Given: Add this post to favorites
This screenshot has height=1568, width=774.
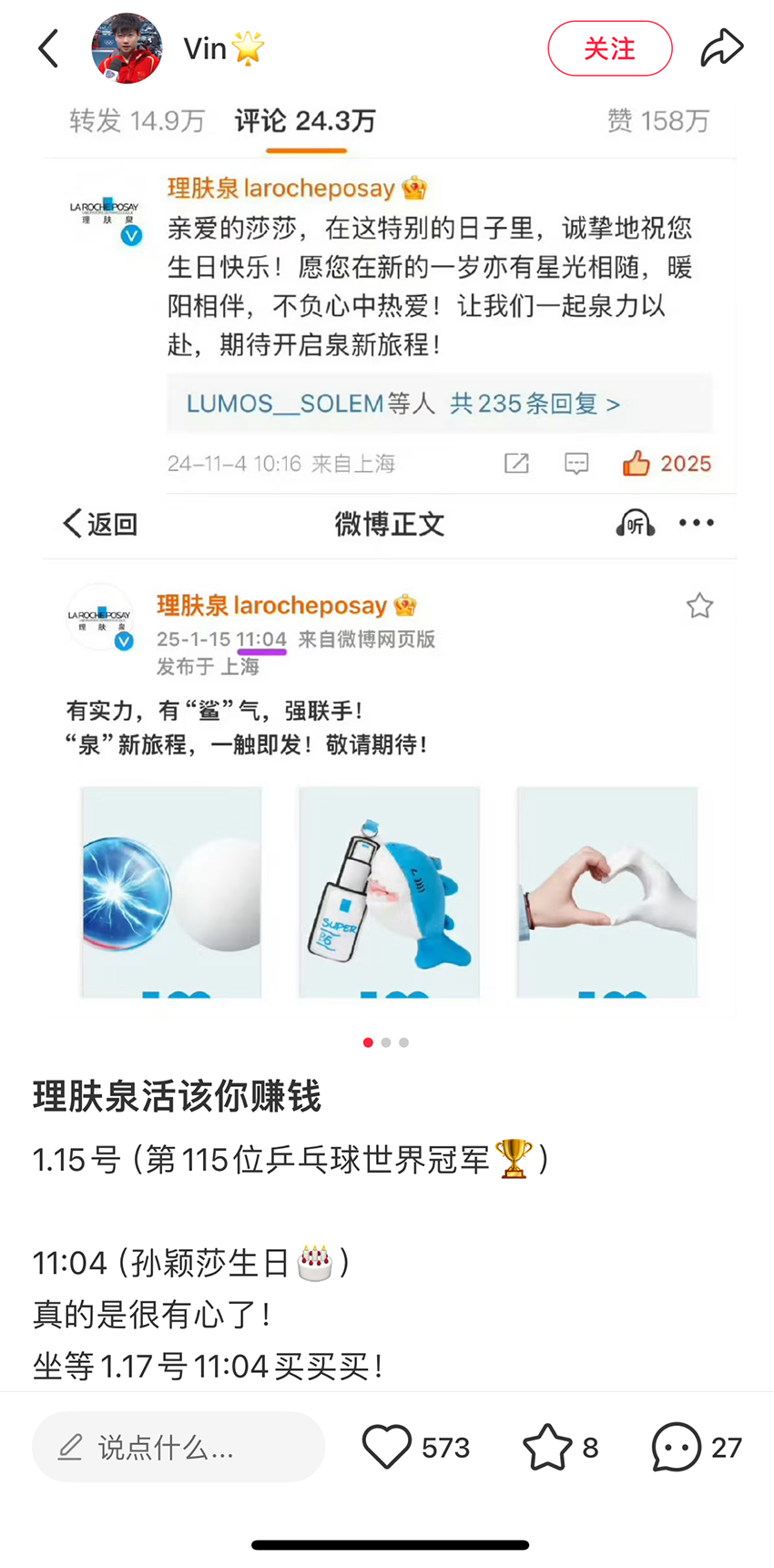Looking at the screenshot, I should [x=547, y=1447].
